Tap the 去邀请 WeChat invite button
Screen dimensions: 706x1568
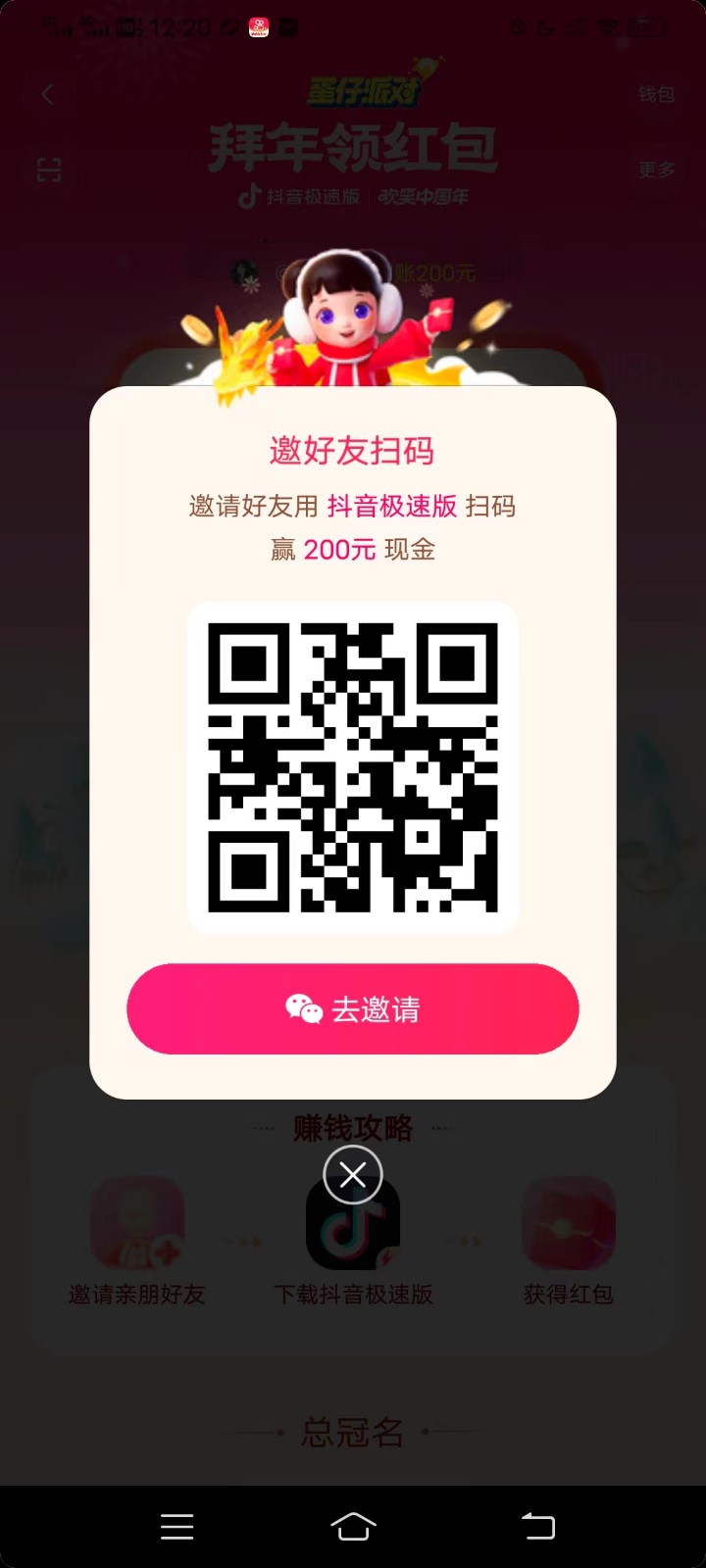[x=353, y=1008]
